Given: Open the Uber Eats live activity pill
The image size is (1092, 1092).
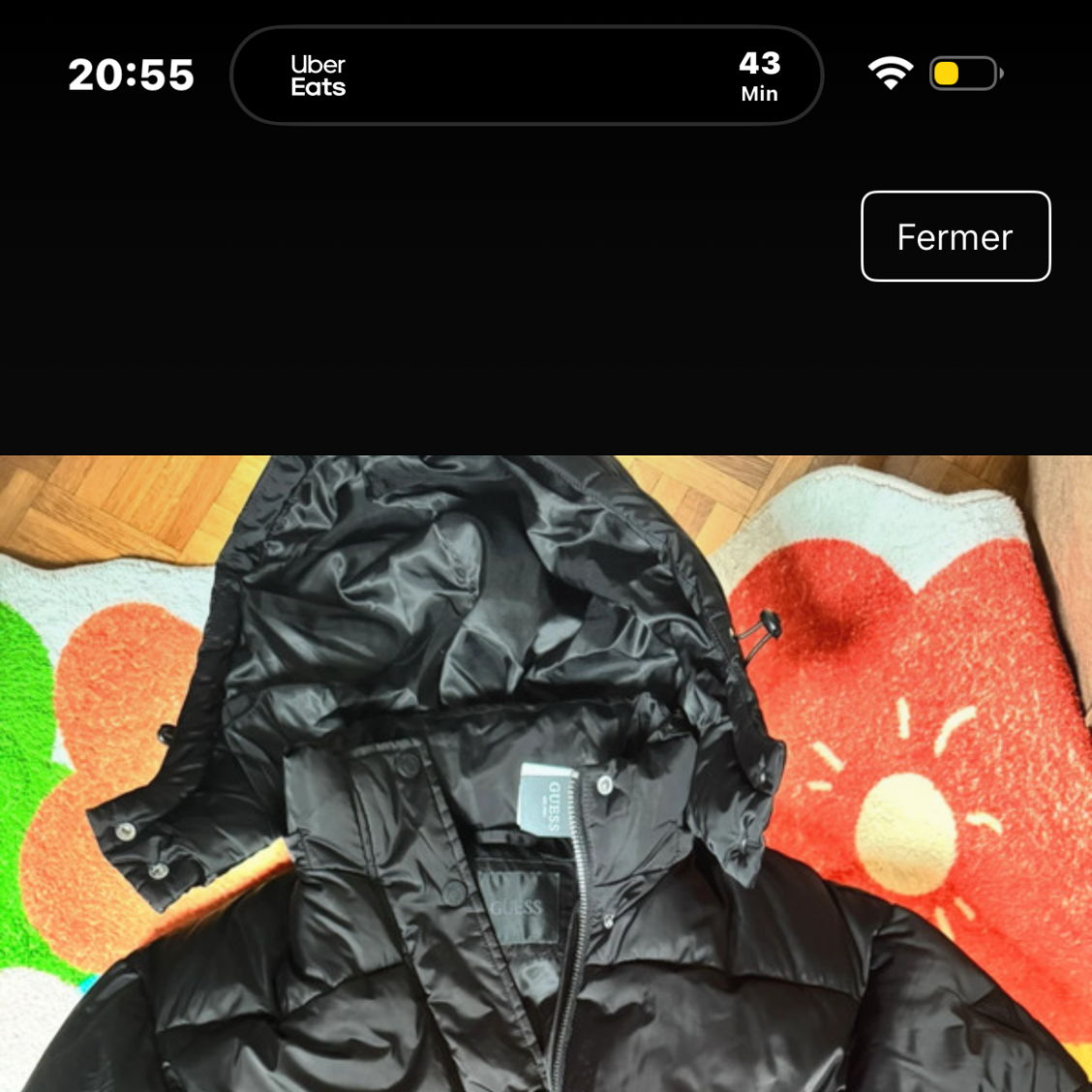Looking at the screenshot, I should click(x=526, y=76).
